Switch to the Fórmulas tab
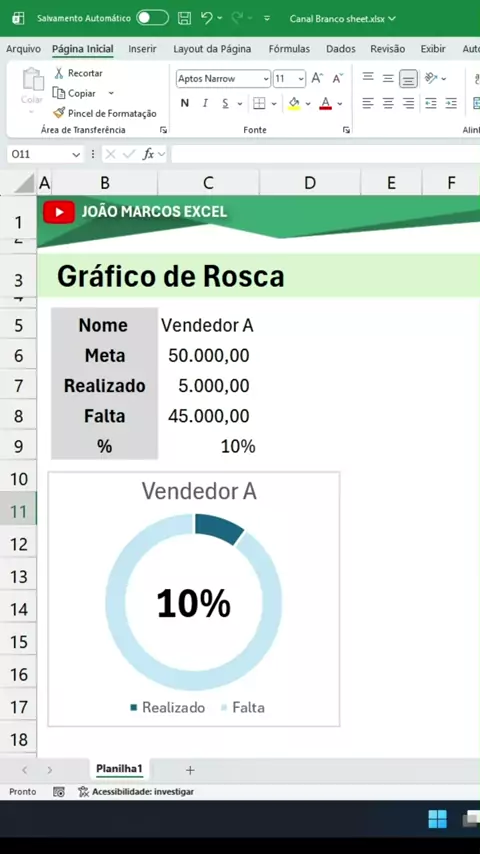This screenshot has width=480, height=854. point(289,49)
